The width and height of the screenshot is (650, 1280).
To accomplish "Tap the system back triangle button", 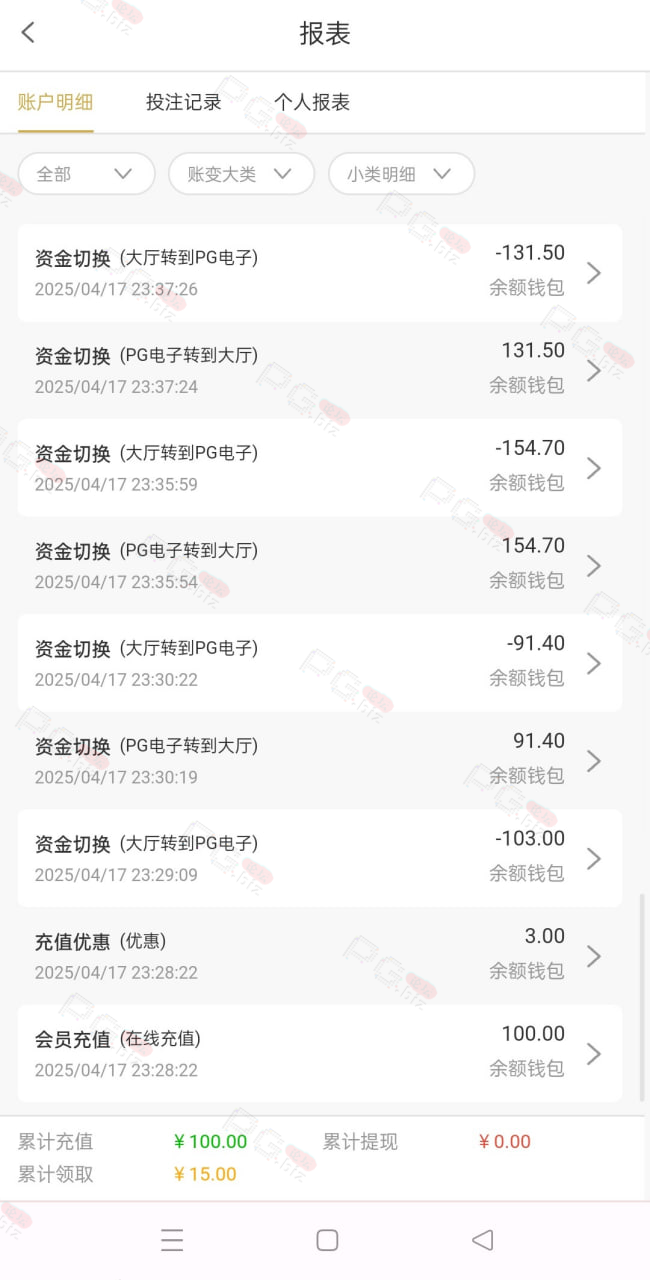I will (482, 1240).
